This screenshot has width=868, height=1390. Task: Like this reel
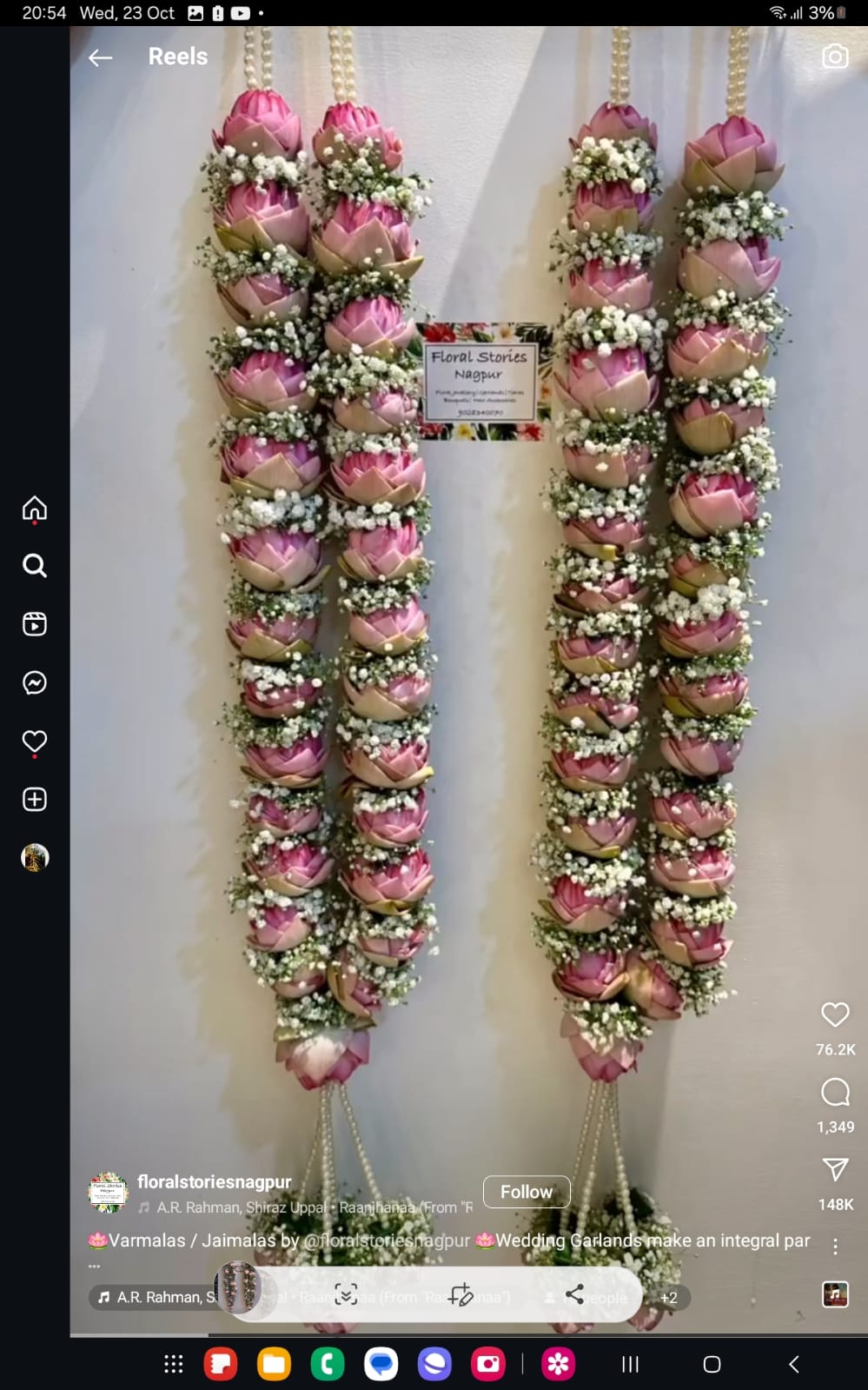834,1014
